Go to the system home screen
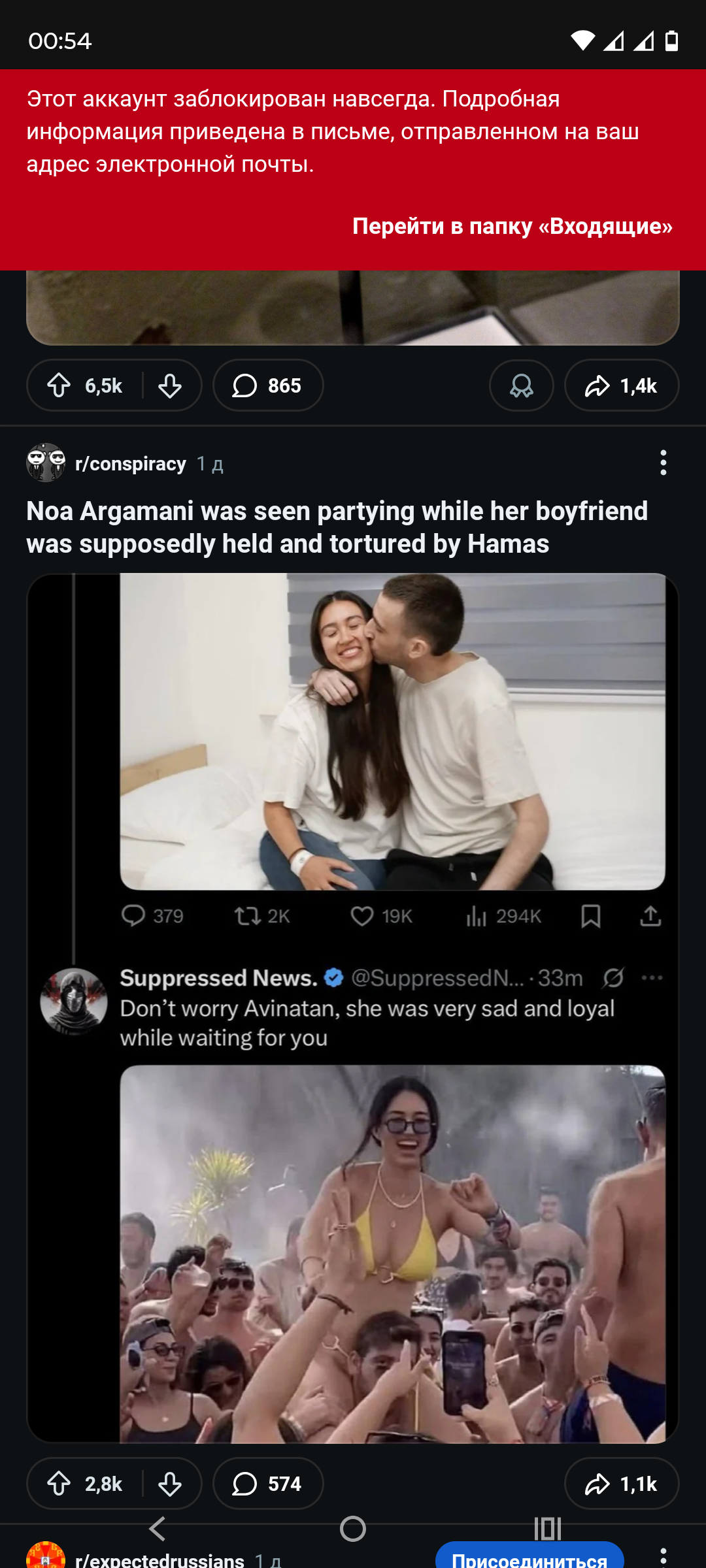Screen dimensions: 706x1568 click(x=353, y=1529)
